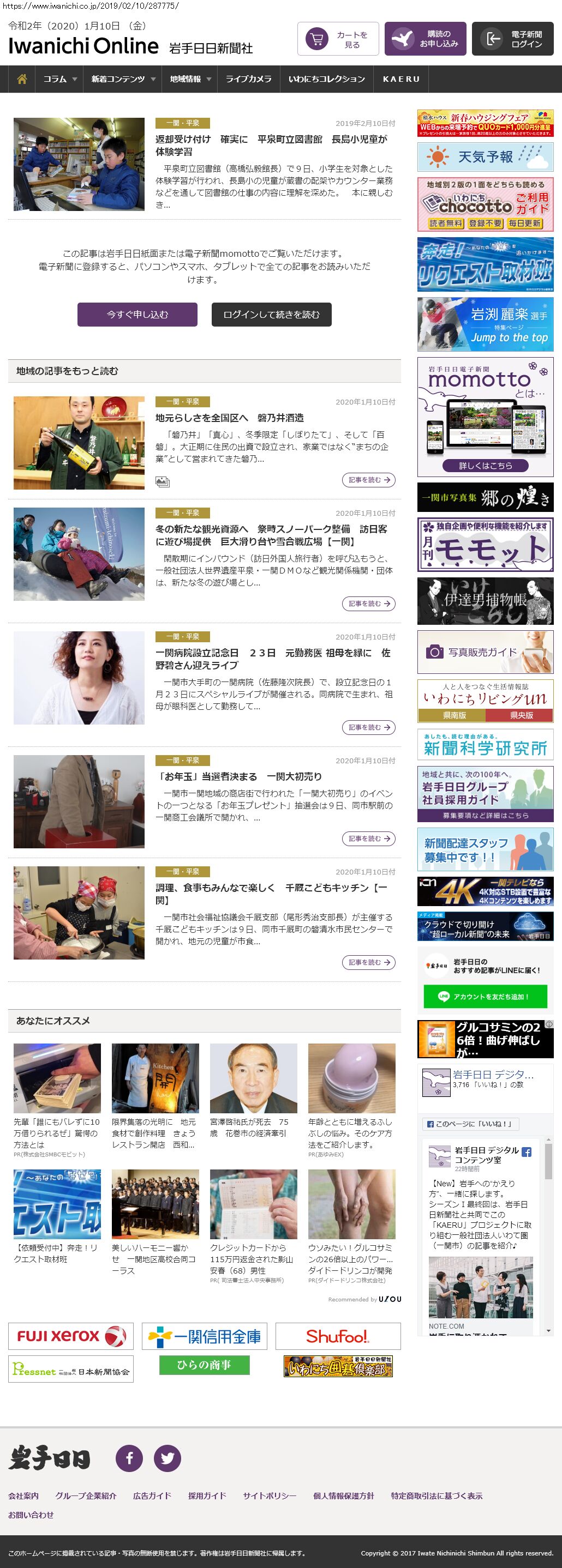The height and width of the screenshot is (1568, 562).
Task: View the shopping cart (カートを見る)
Action: coord(338,40)
